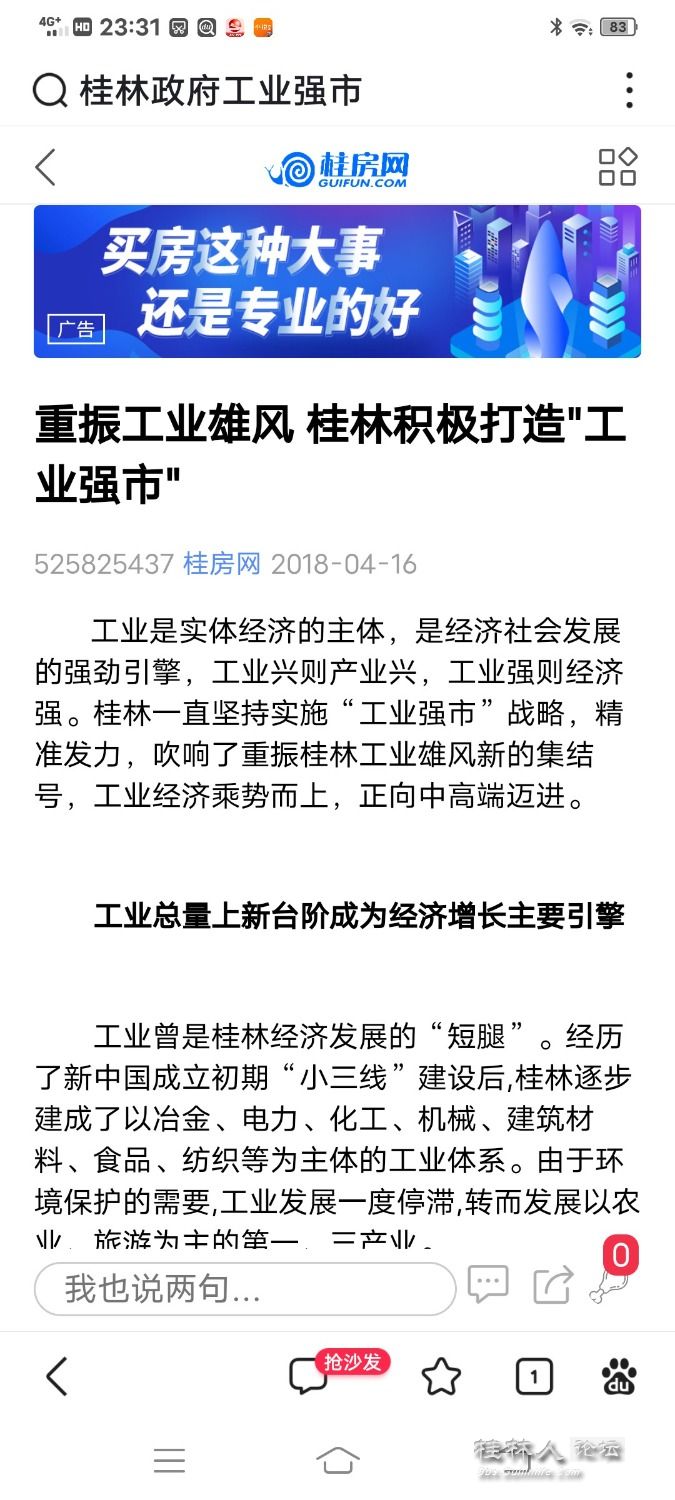Tap the icon with red 0 badge
The image size is (675, 1500).
pos(613,1275)
